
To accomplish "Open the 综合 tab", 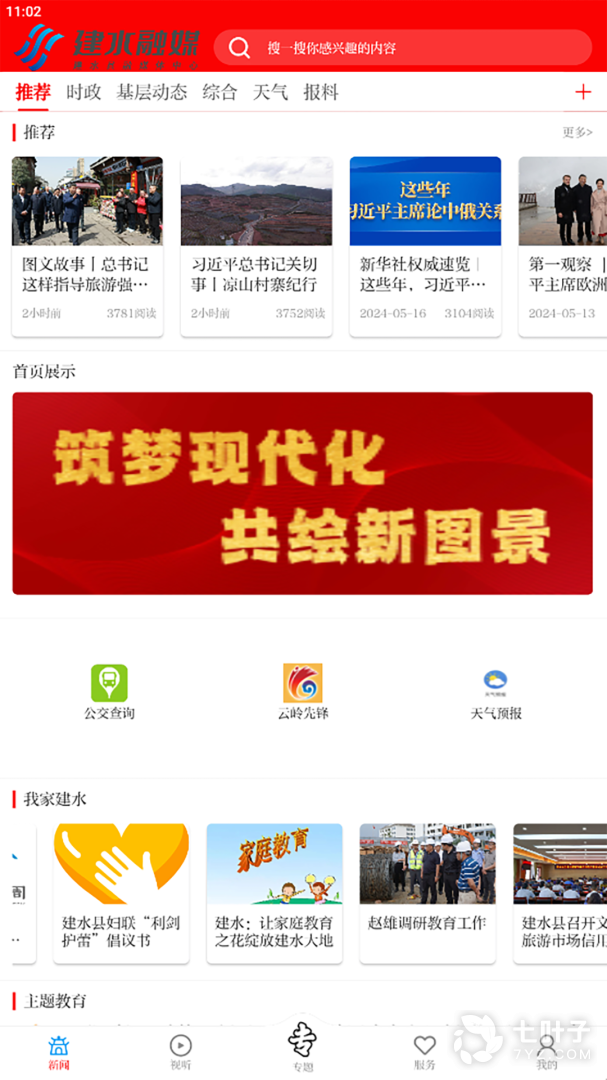I will click(x=220, y=92).
